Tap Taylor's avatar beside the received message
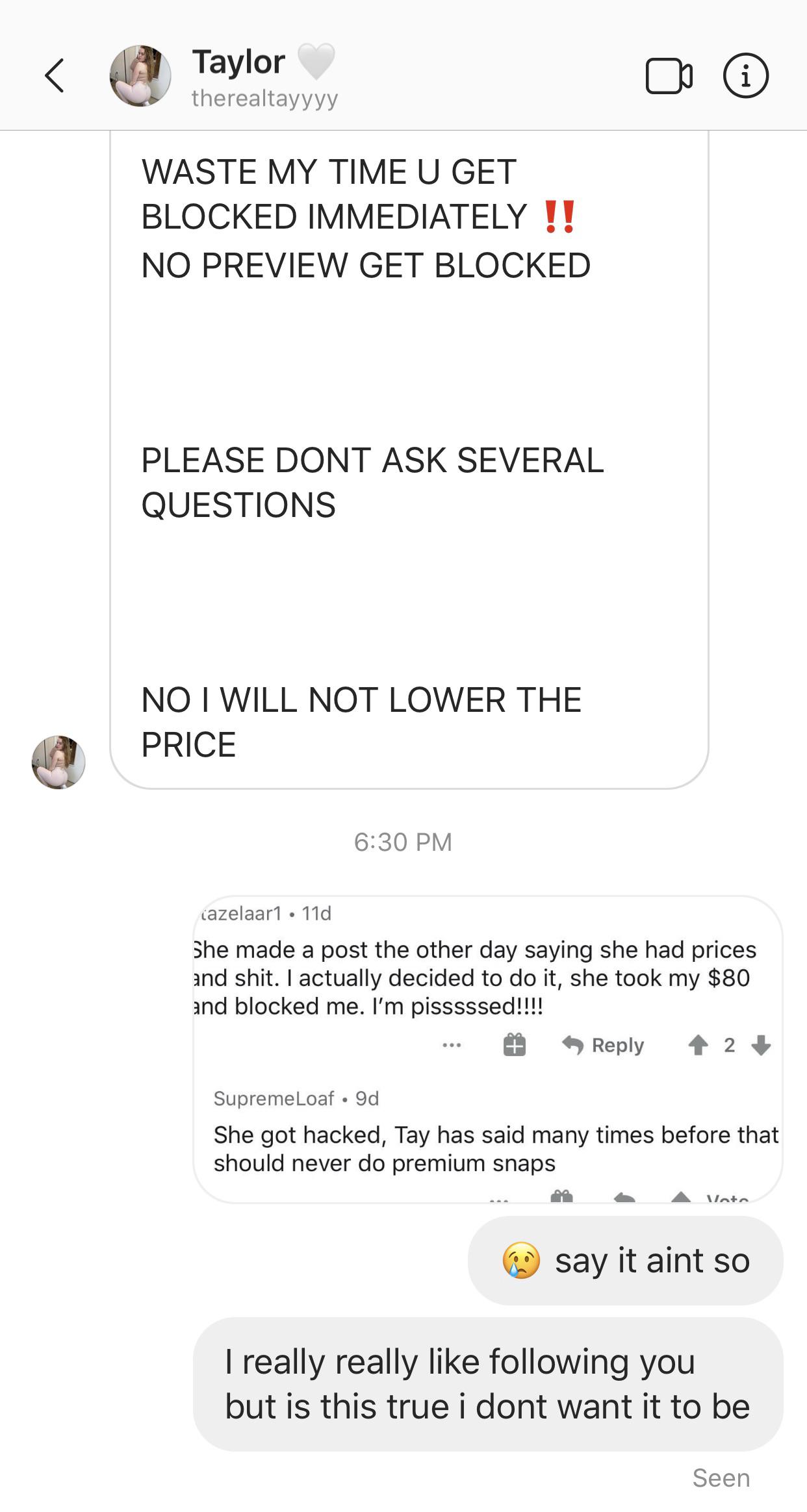This screenshot has width=807, height=1512. pos(58,762)
